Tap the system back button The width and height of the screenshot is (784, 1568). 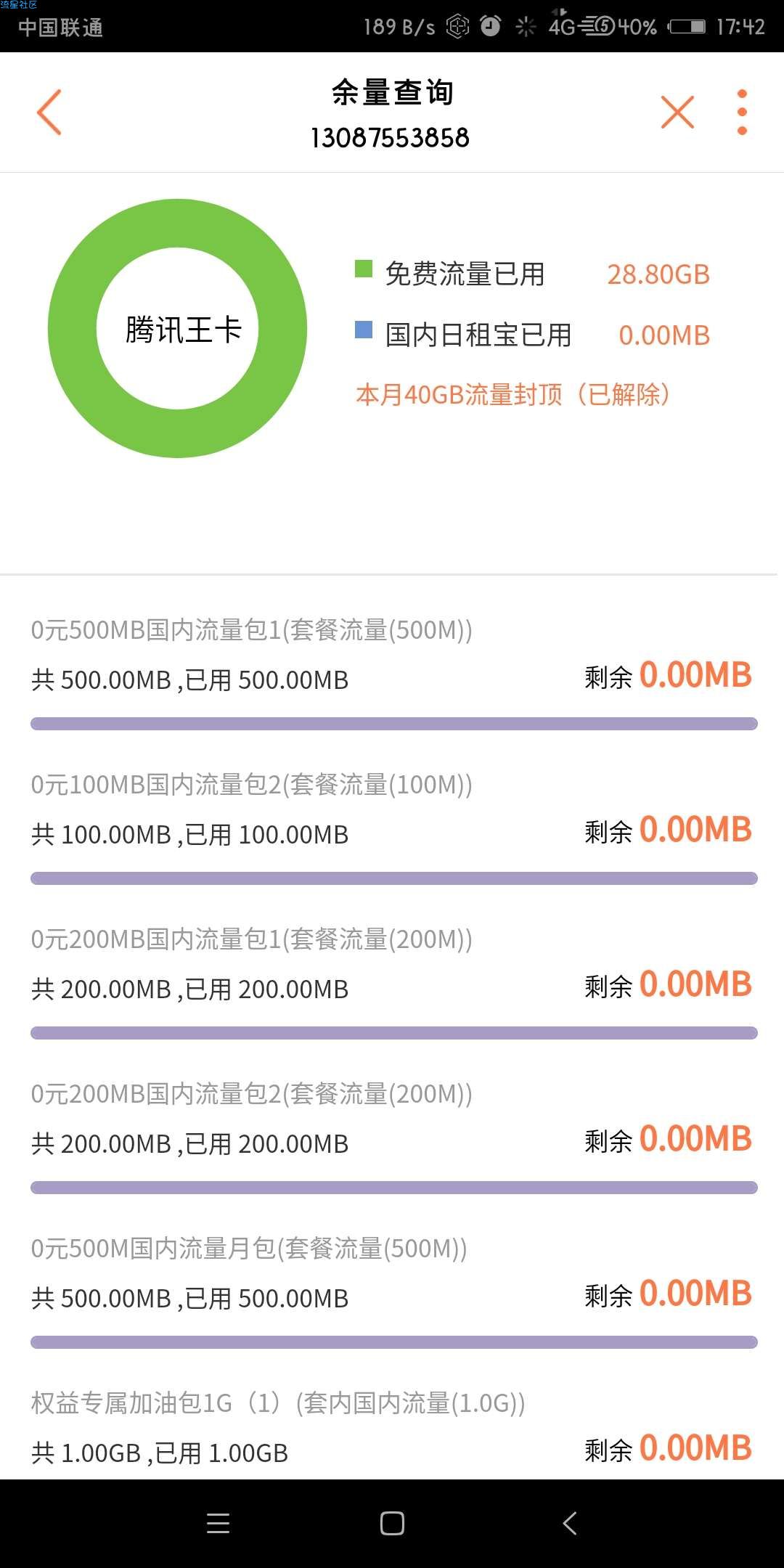click(x=570, y=1523)
